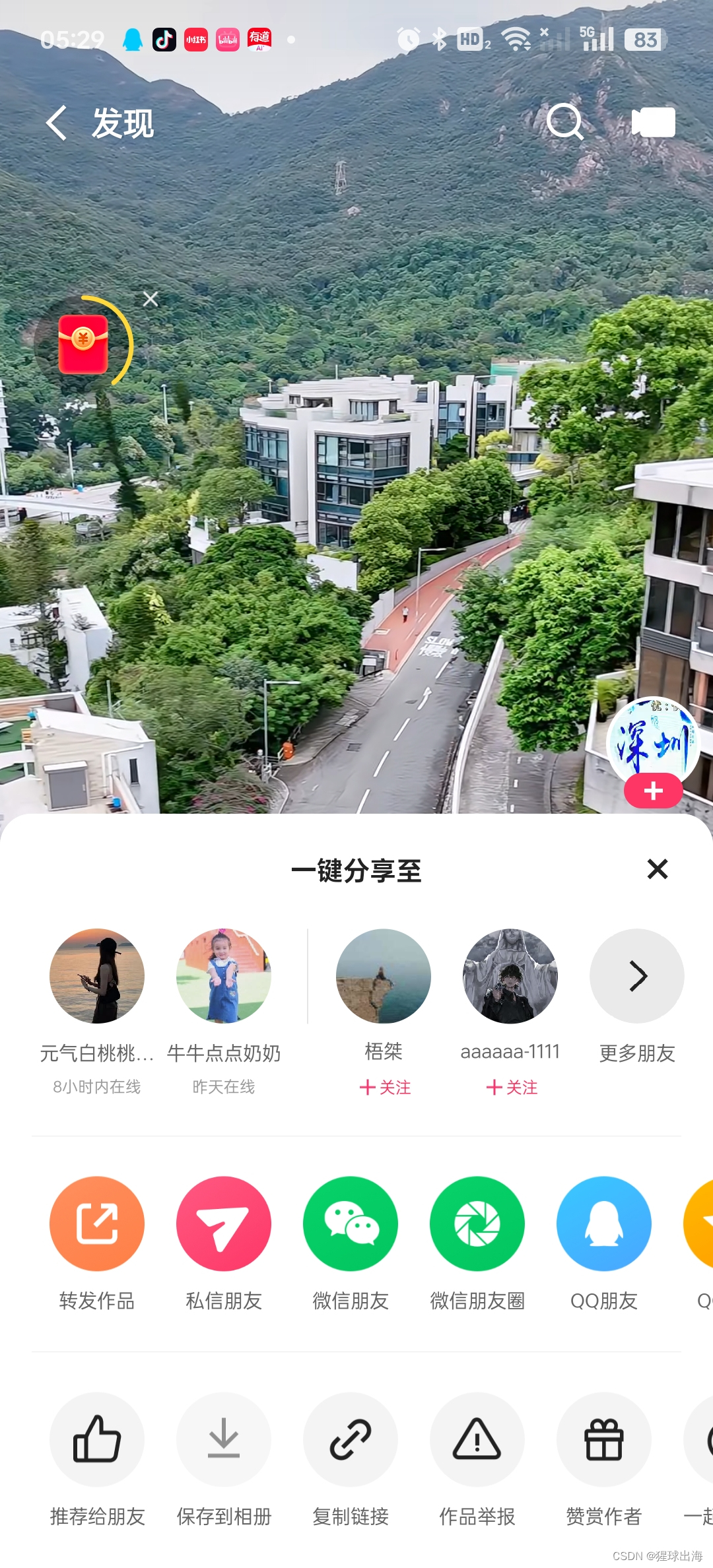Screen dimensions: 713x1568
Task: Follow the user aaaaaa-1111
Action: 512,1087
